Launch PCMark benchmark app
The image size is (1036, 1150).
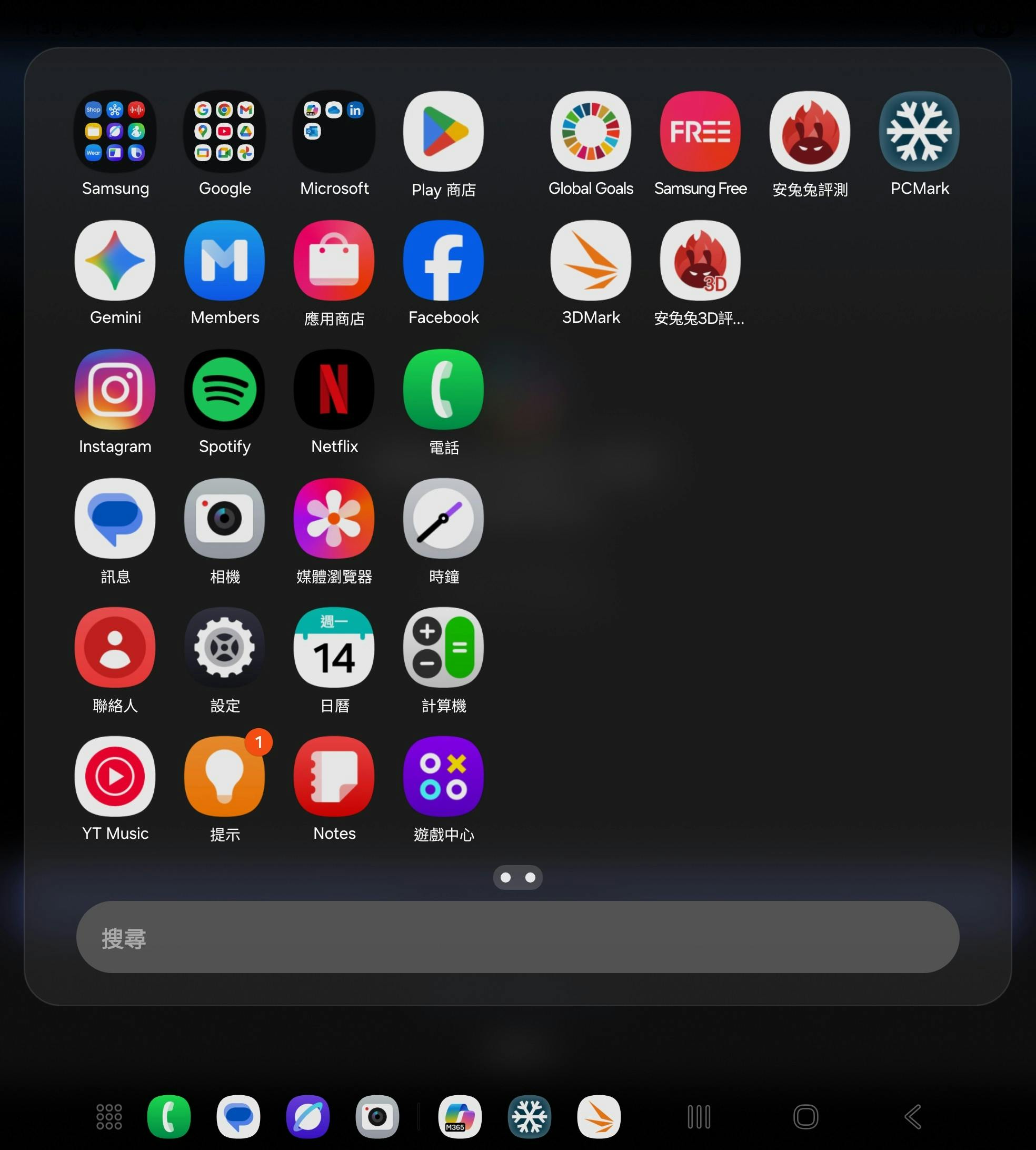[919, 132]
